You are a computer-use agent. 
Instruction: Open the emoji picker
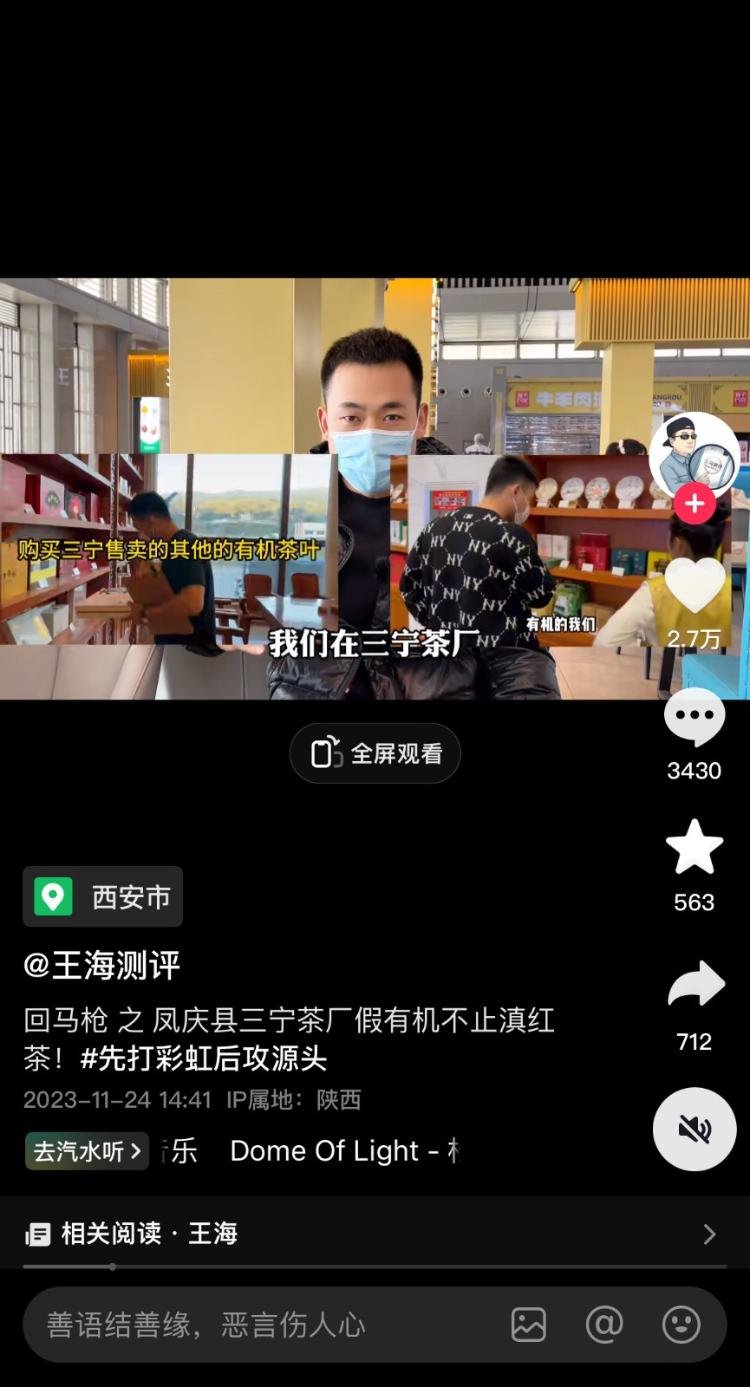(x=681, y=1325)
